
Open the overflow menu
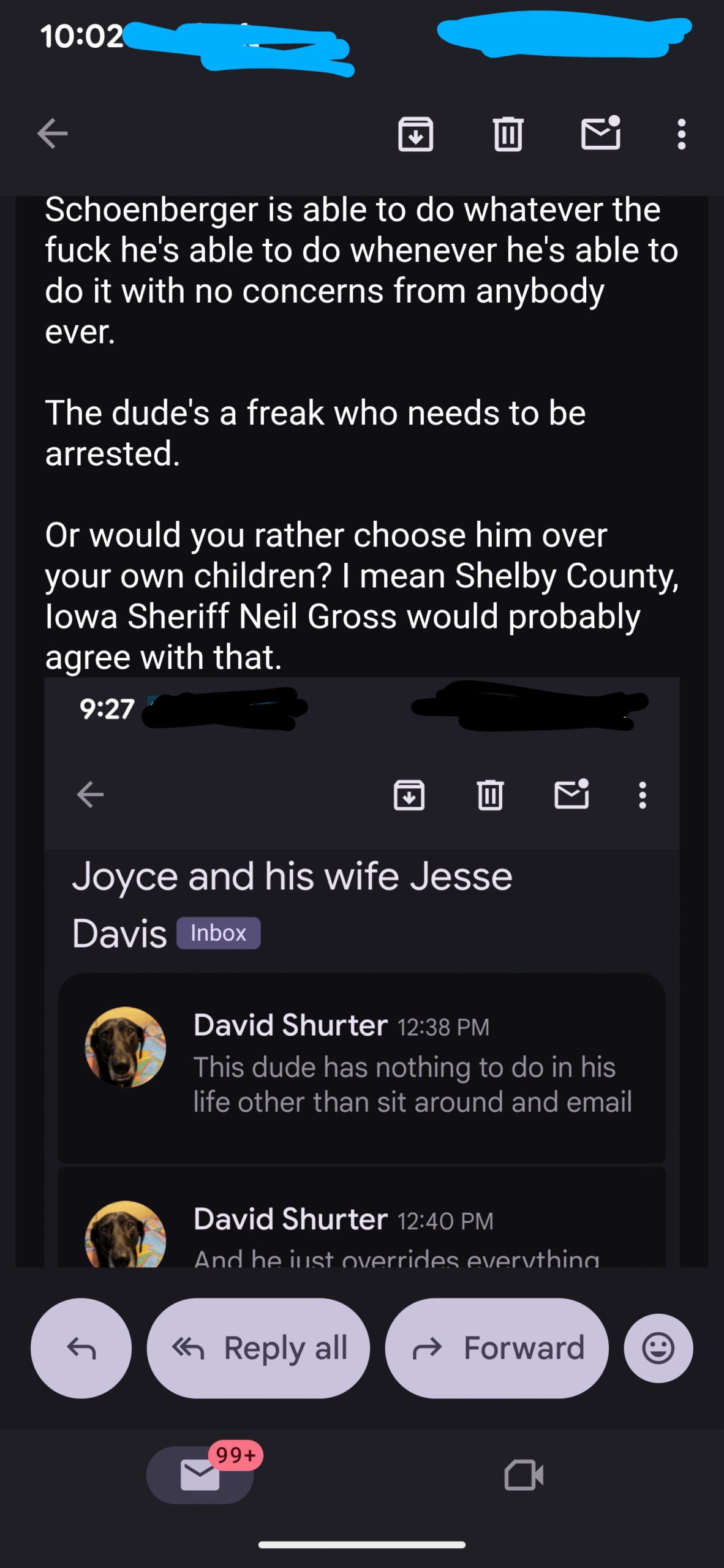point(681,134)
